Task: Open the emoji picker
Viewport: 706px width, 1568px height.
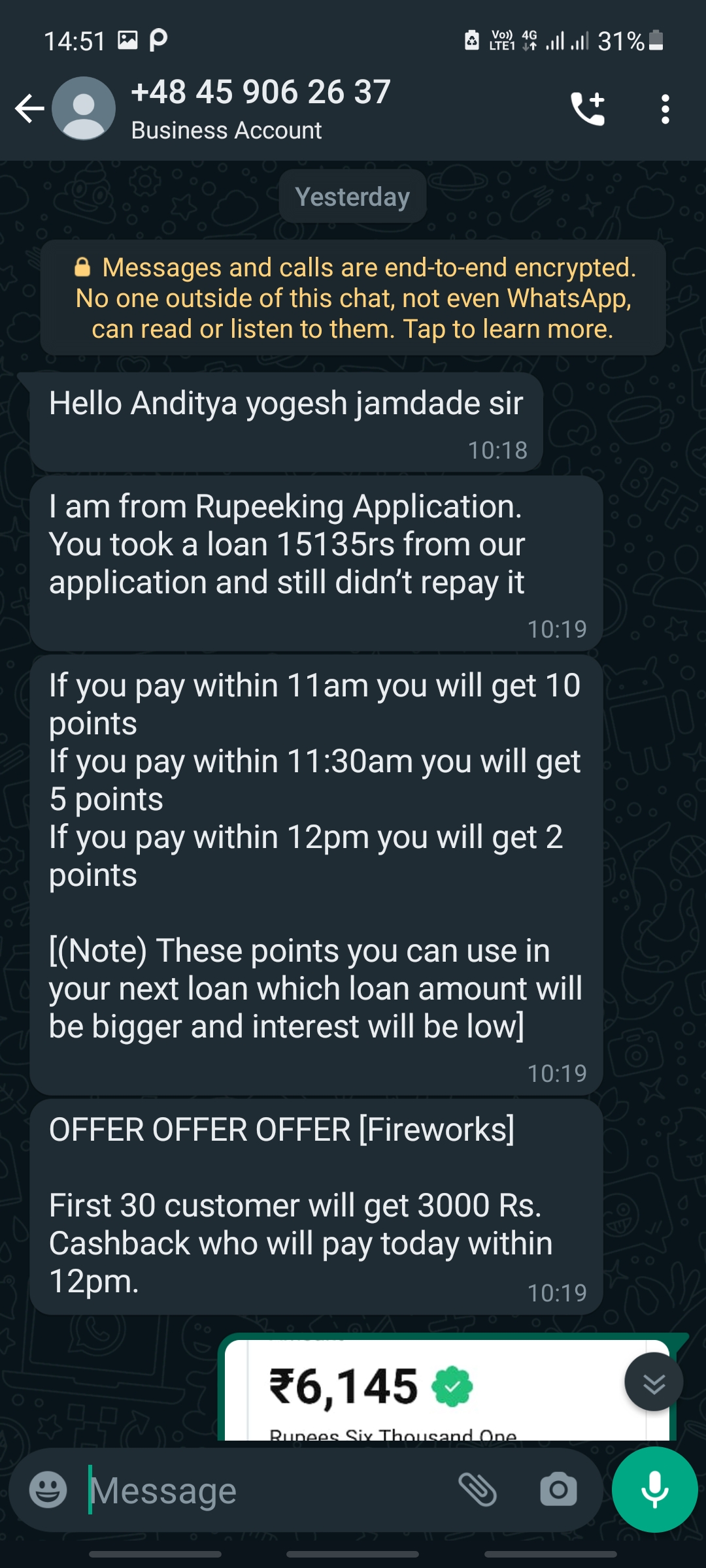Action: tap(48, 1490)
